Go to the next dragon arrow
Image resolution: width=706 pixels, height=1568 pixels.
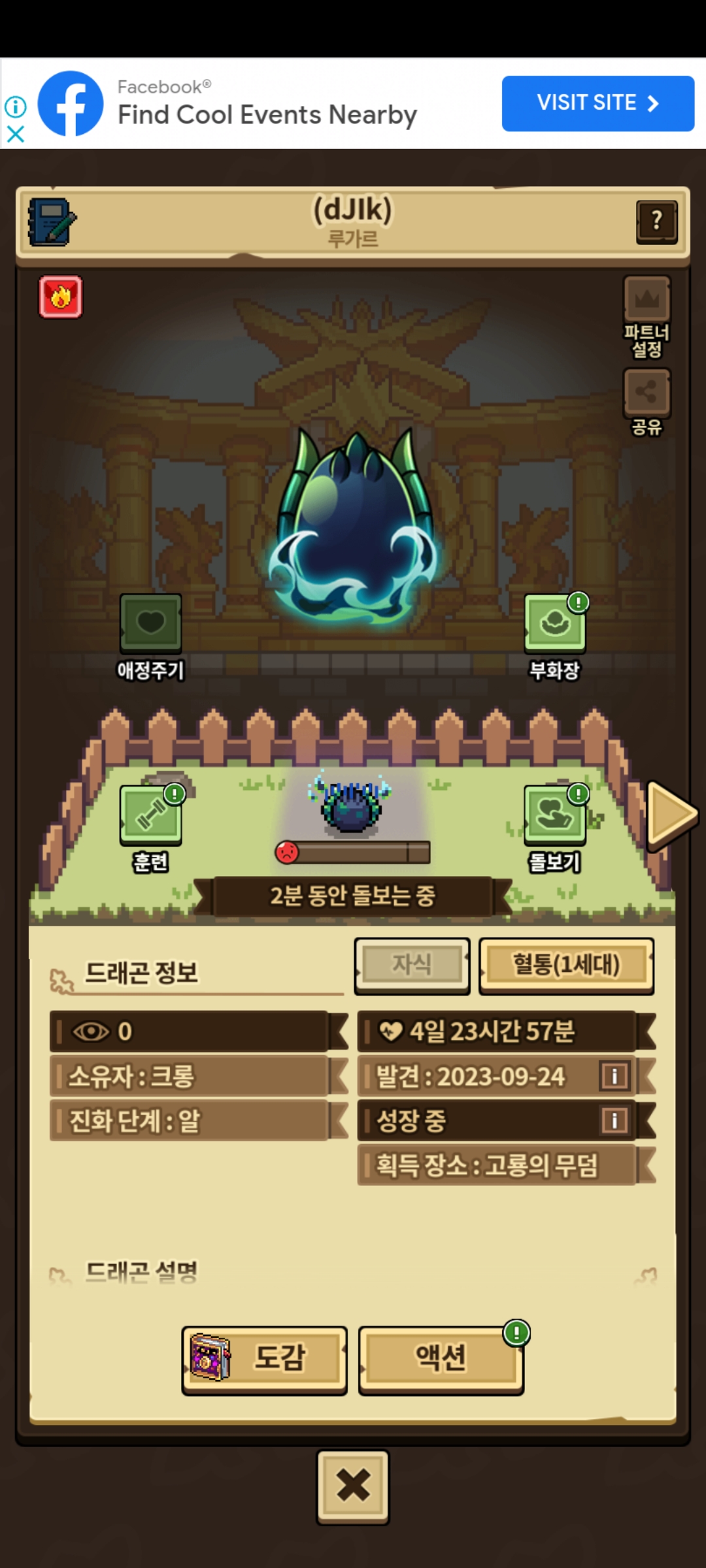pos(670,815)
